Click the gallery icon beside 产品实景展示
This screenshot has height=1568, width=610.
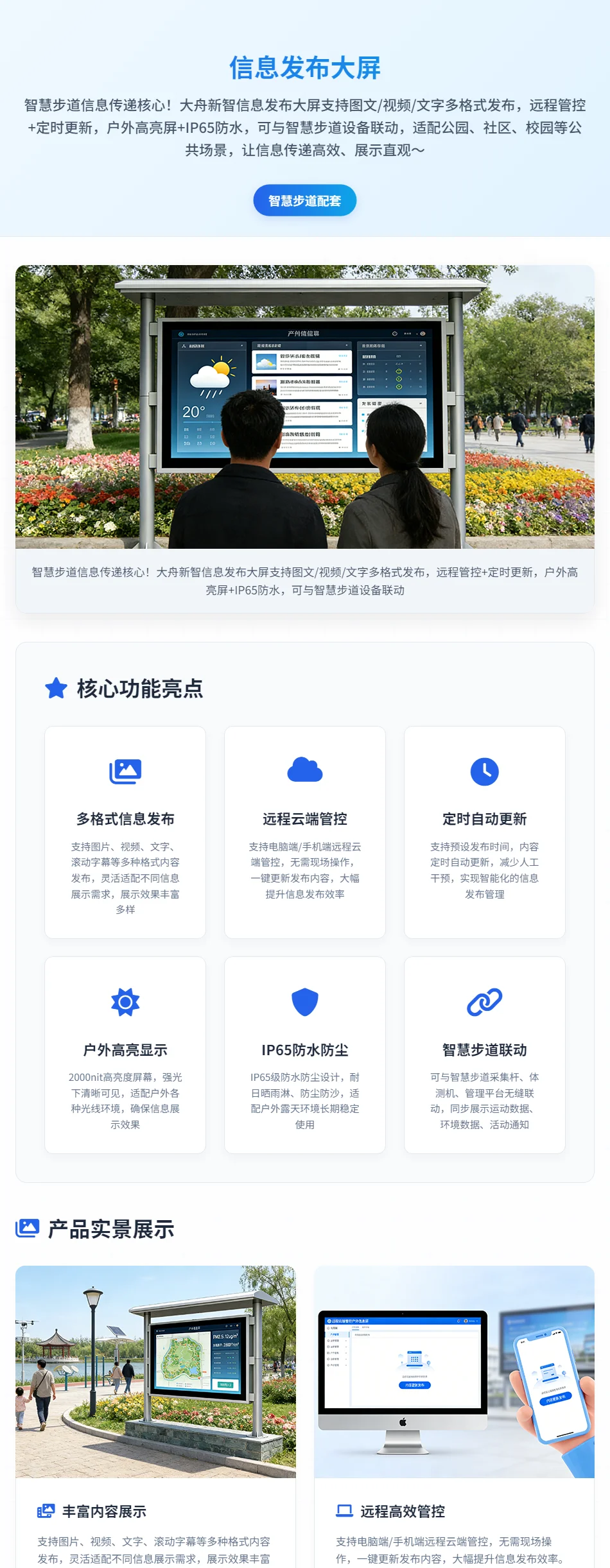[x=26, y=1225]
